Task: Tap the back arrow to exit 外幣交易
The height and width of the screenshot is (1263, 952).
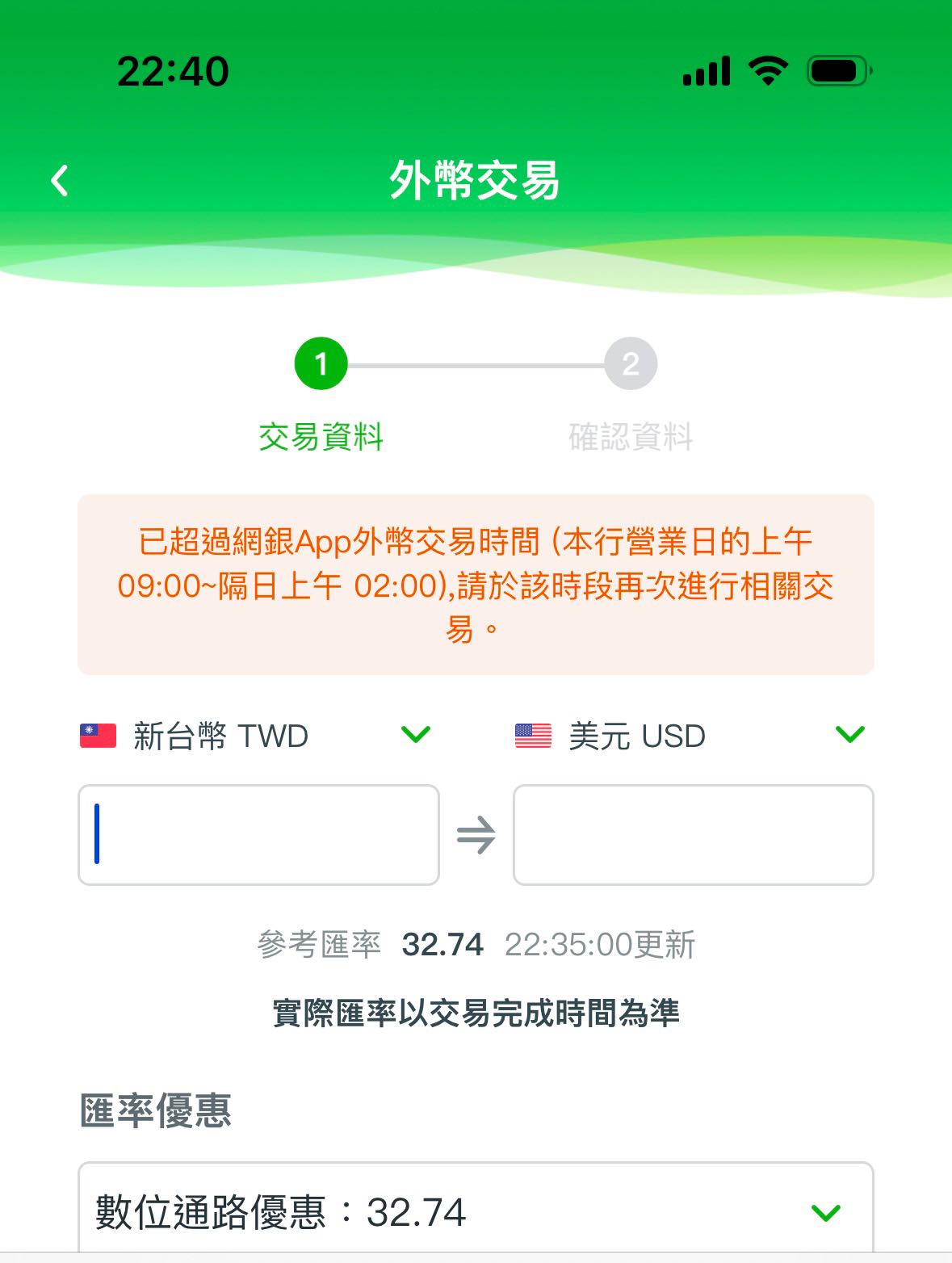Action: 58,180
